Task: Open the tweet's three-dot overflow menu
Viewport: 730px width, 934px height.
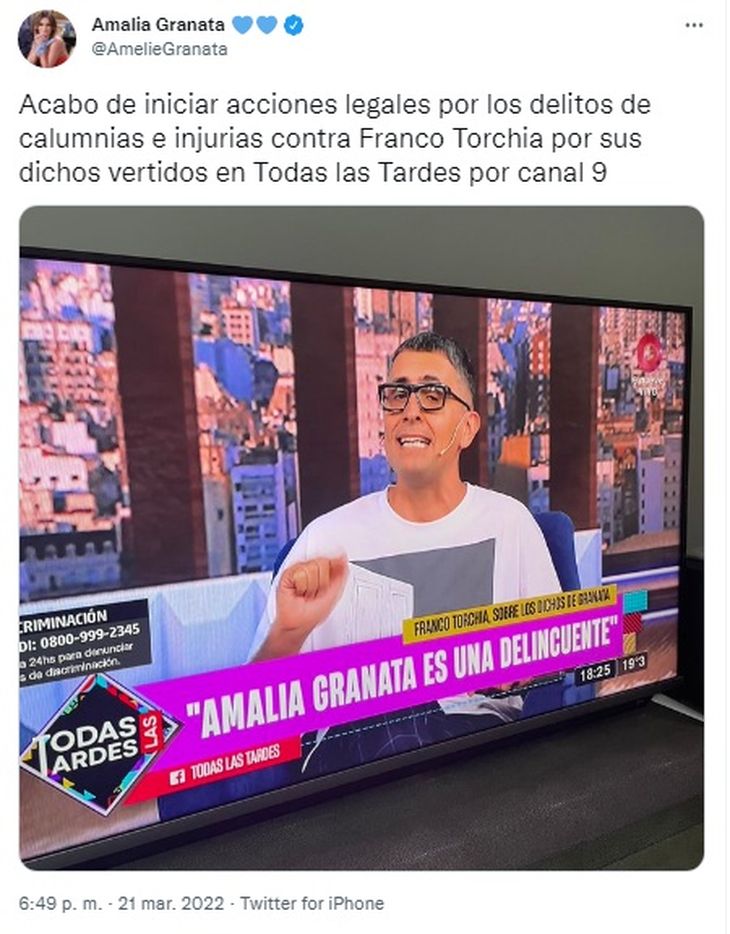Action: [693, 25]
